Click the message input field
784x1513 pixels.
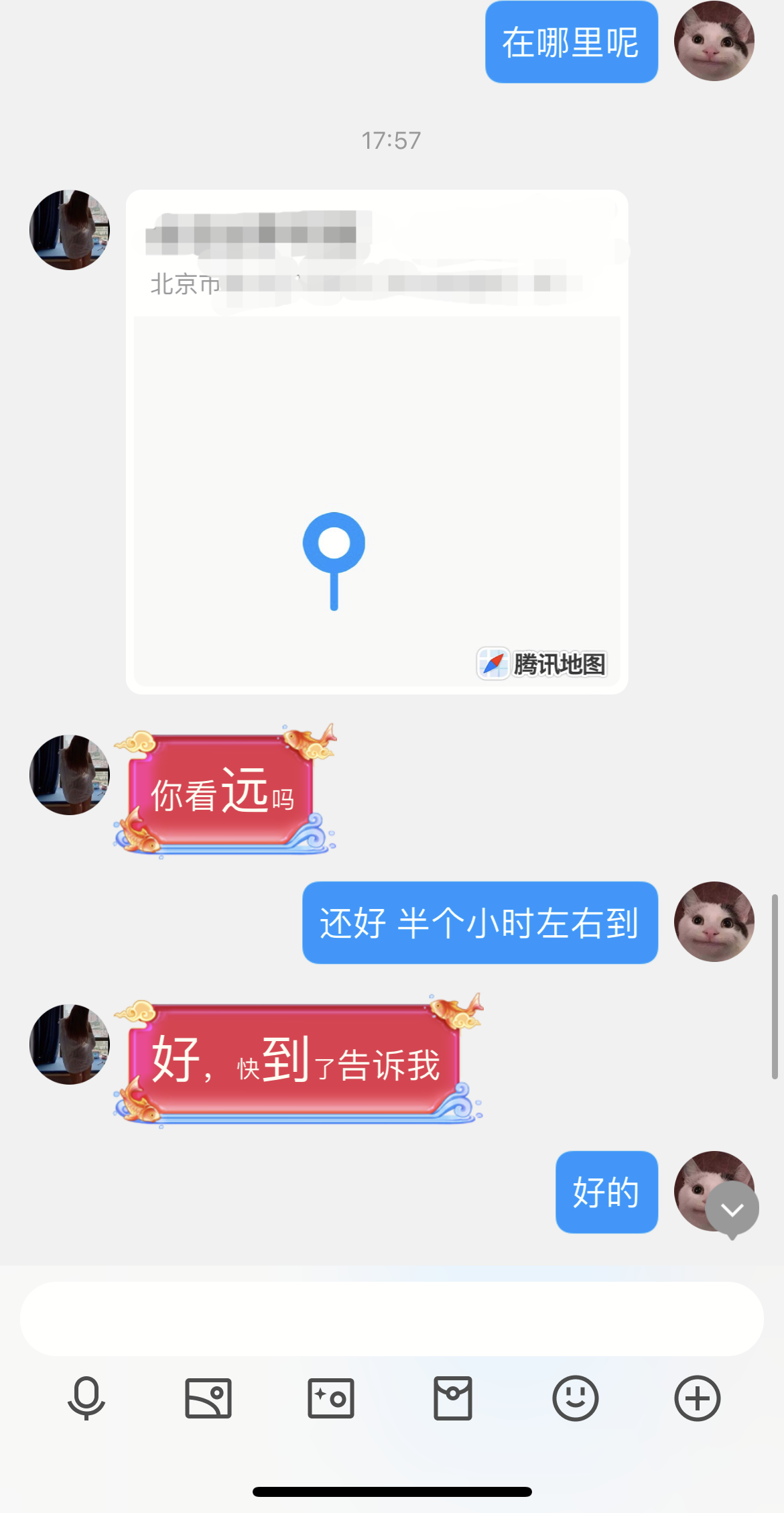pos(392,1317)
